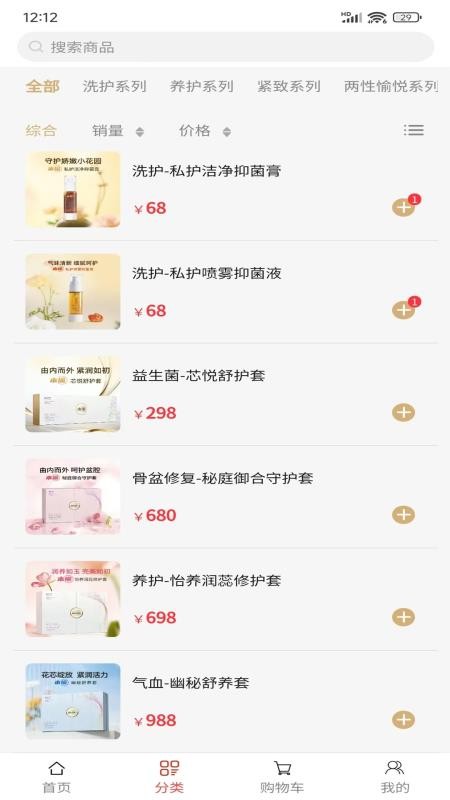
Task: Switch to the 洗护系列 category tab
Action: click(x=114, y=86)
